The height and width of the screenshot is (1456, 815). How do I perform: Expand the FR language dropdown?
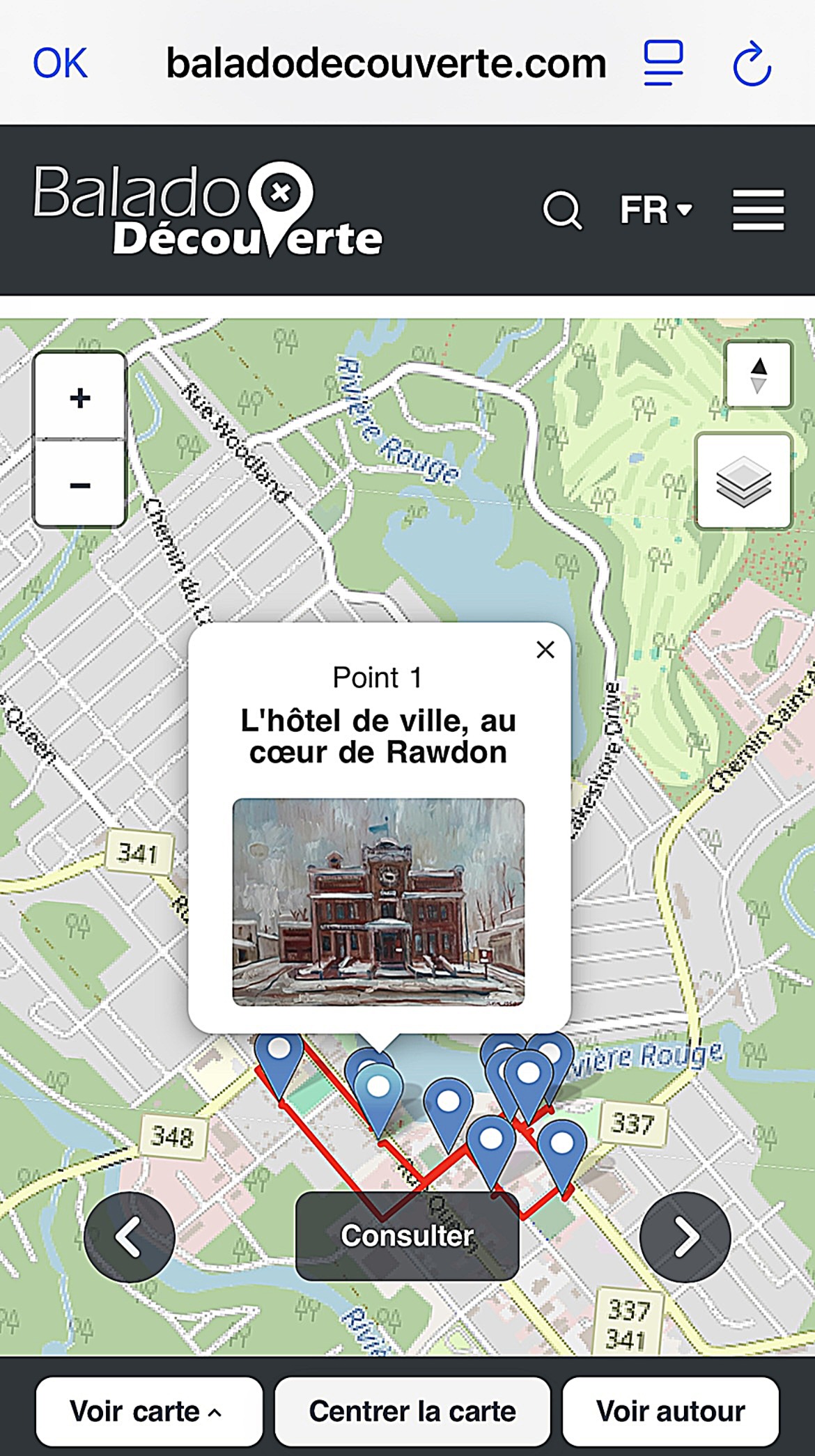pyautogui.click(x=655, y=210)
